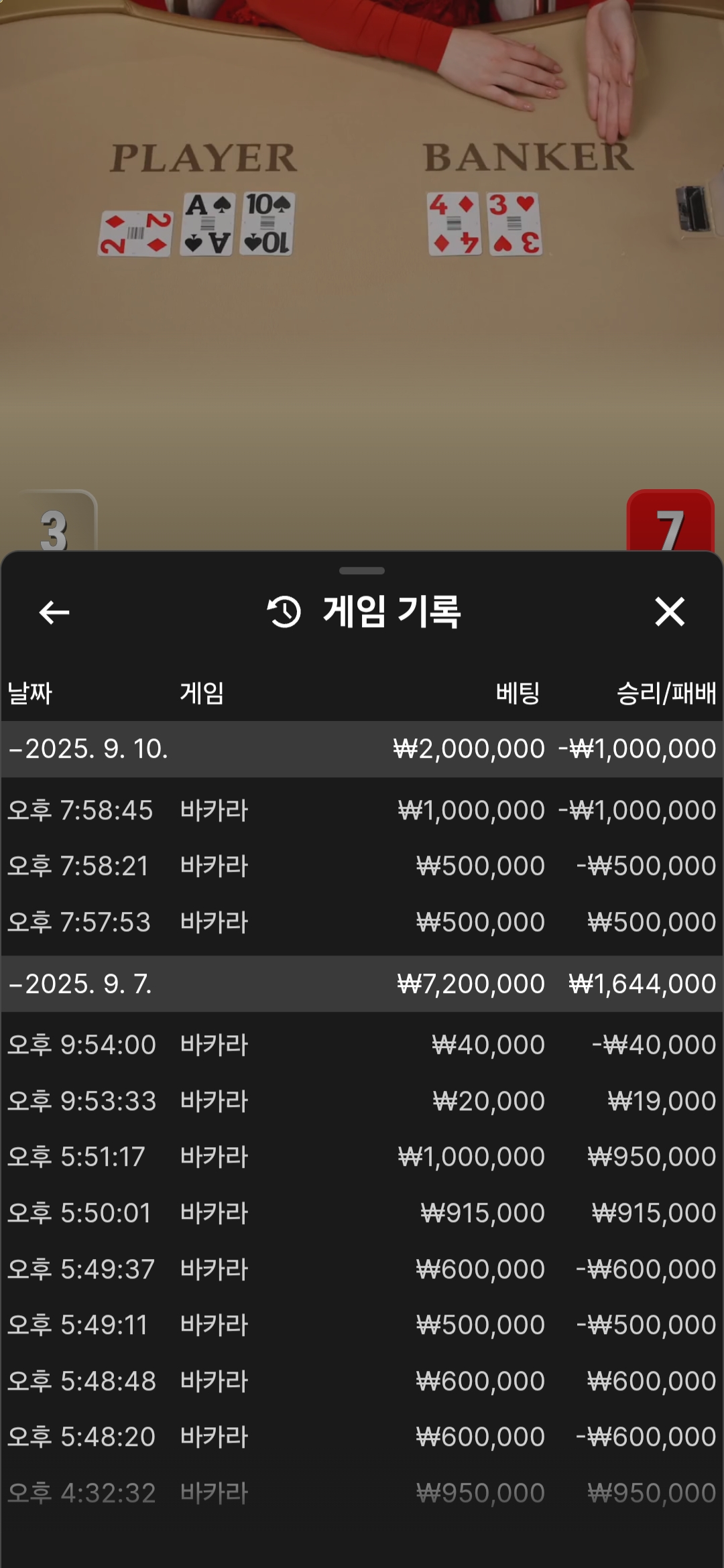Tap the sheet drag handle
Screen dimensions: 724x1568
point(362,571)
